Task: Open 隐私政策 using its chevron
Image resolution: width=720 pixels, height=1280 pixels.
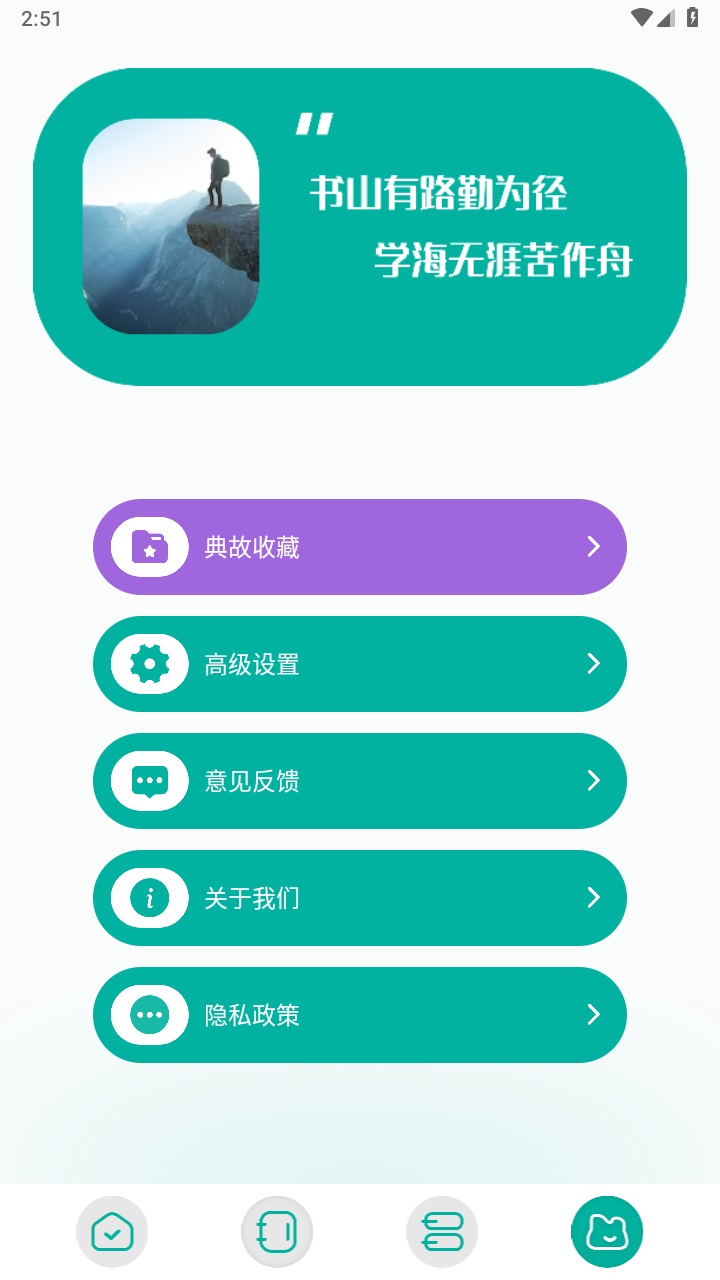Action: [593, 1014]
